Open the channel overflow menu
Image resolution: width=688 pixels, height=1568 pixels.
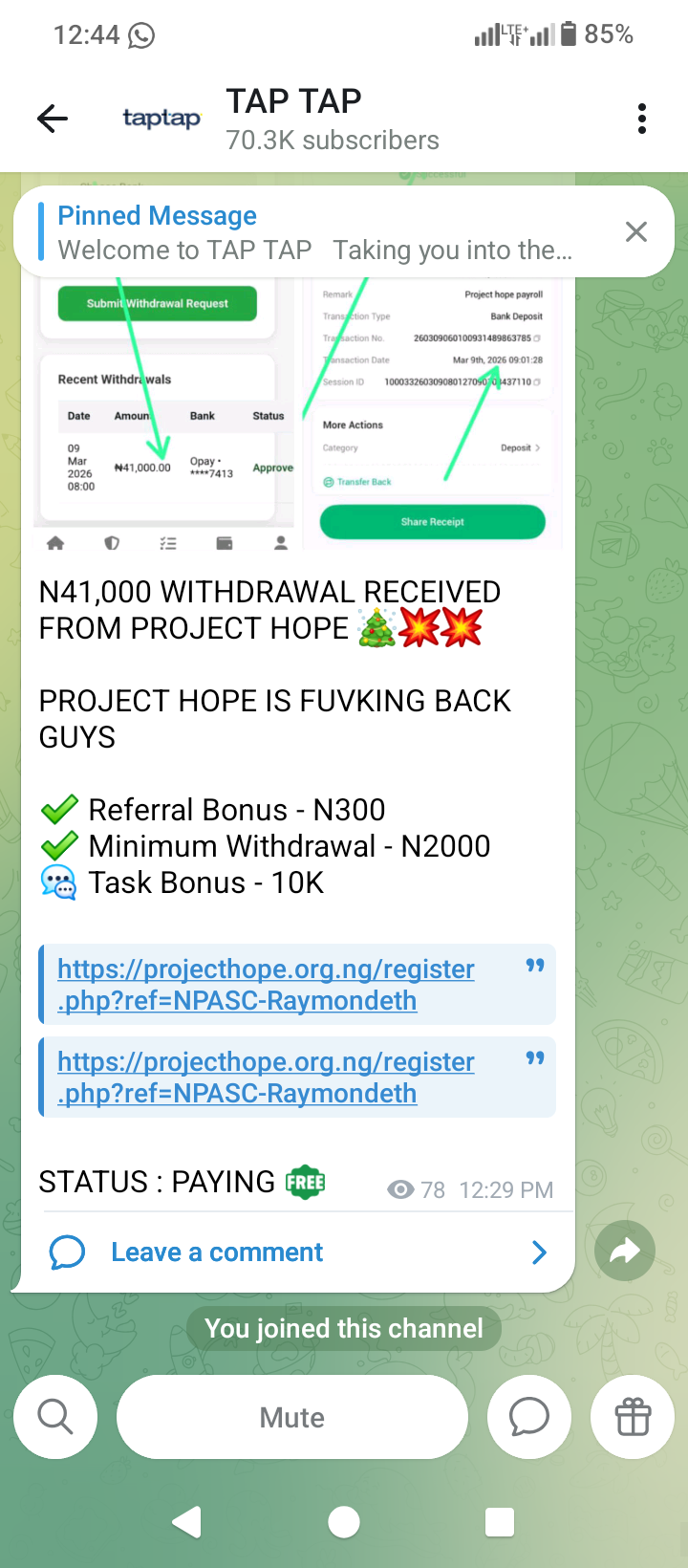641,119
